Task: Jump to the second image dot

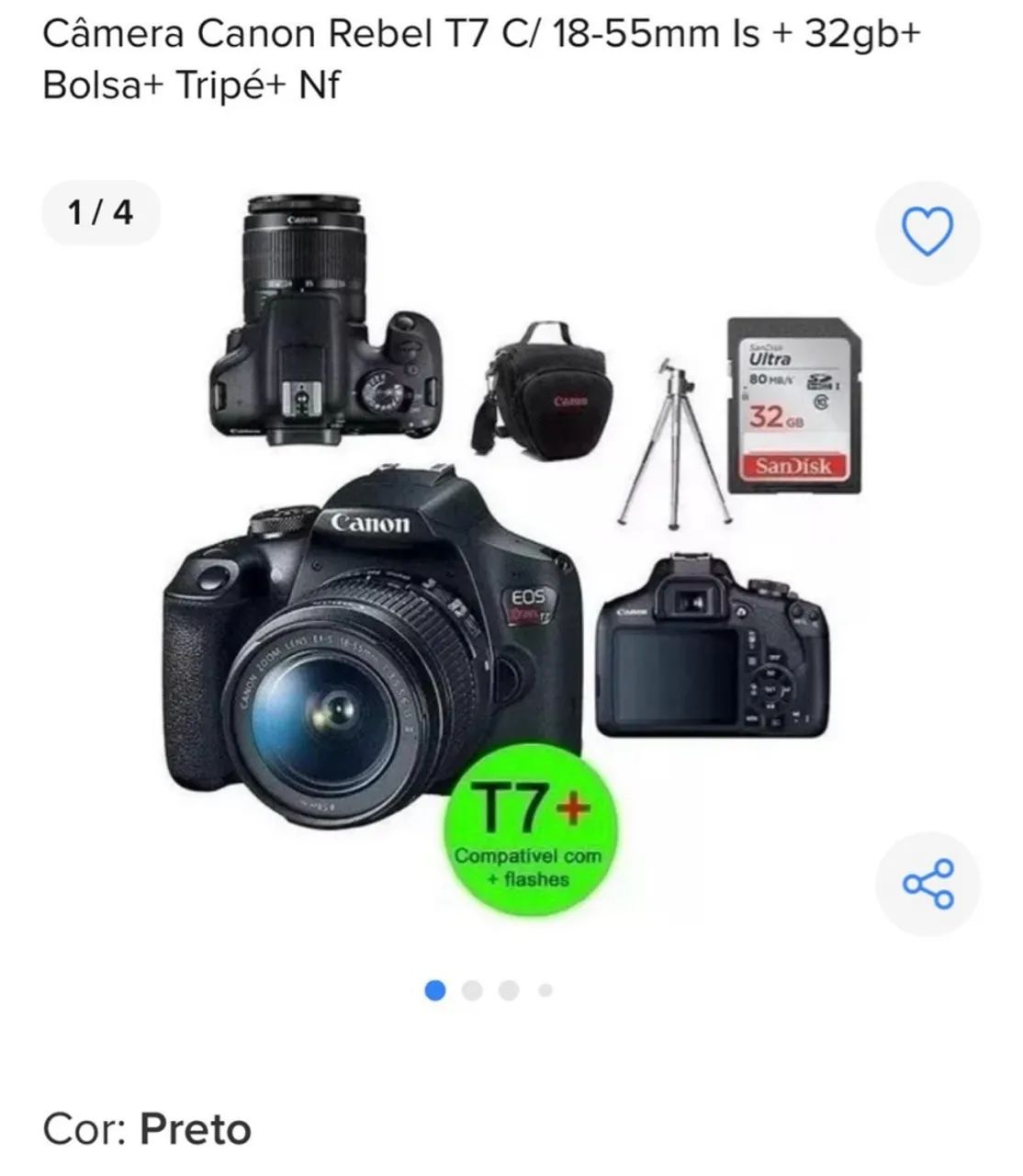Action: (x=472, y=990)
